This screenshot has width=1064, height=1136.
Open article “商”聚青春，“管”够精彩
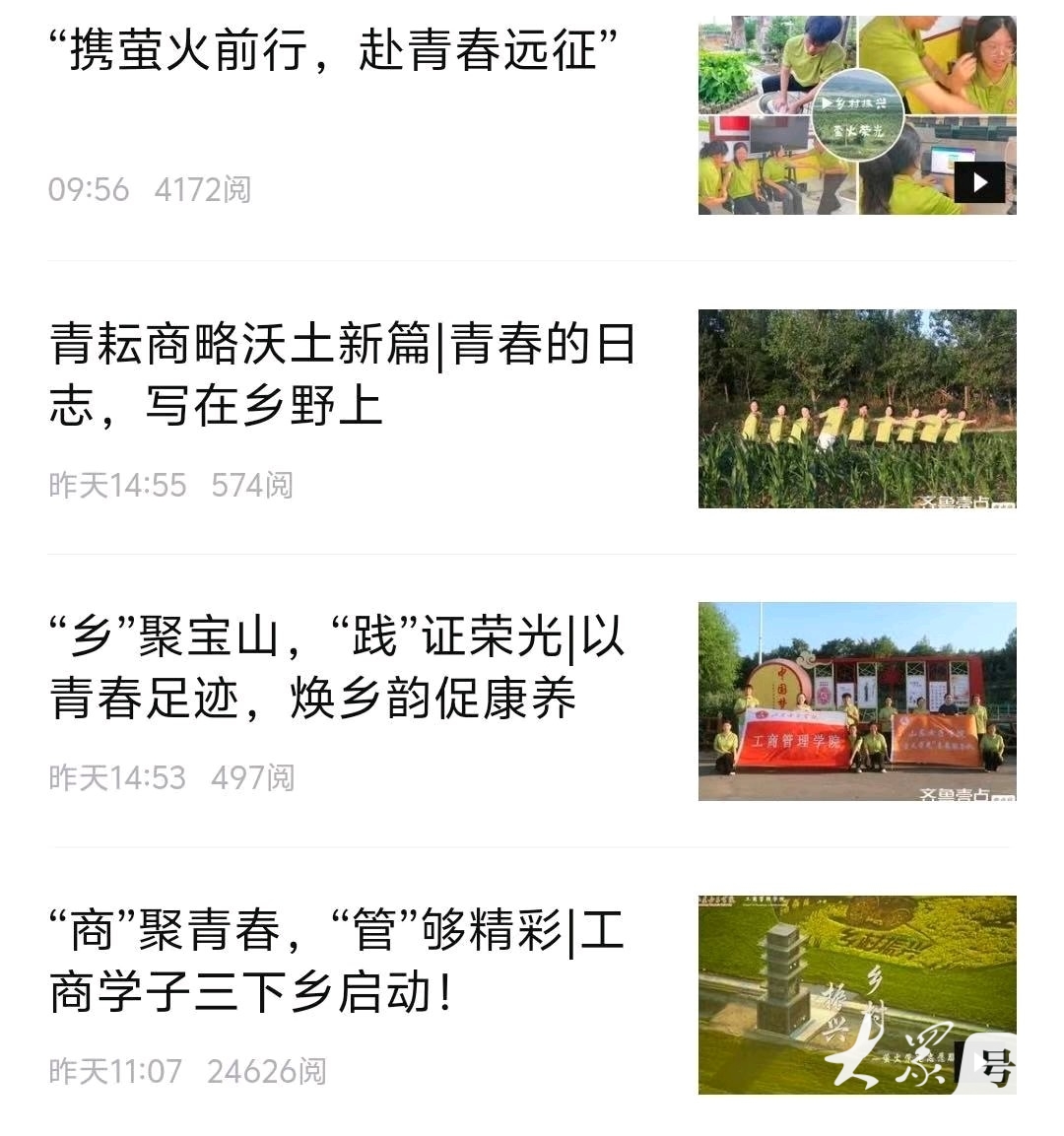(x=336, y=960)
